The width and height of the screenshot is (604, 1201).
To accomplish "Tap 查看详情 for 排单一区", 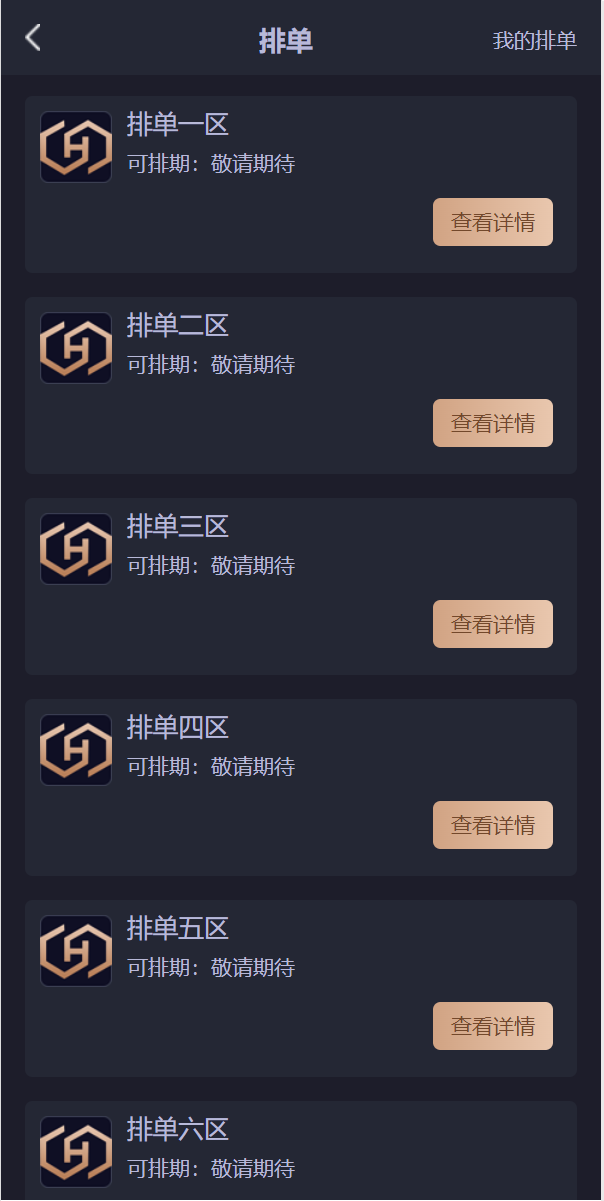I will (x=492, y=222).
